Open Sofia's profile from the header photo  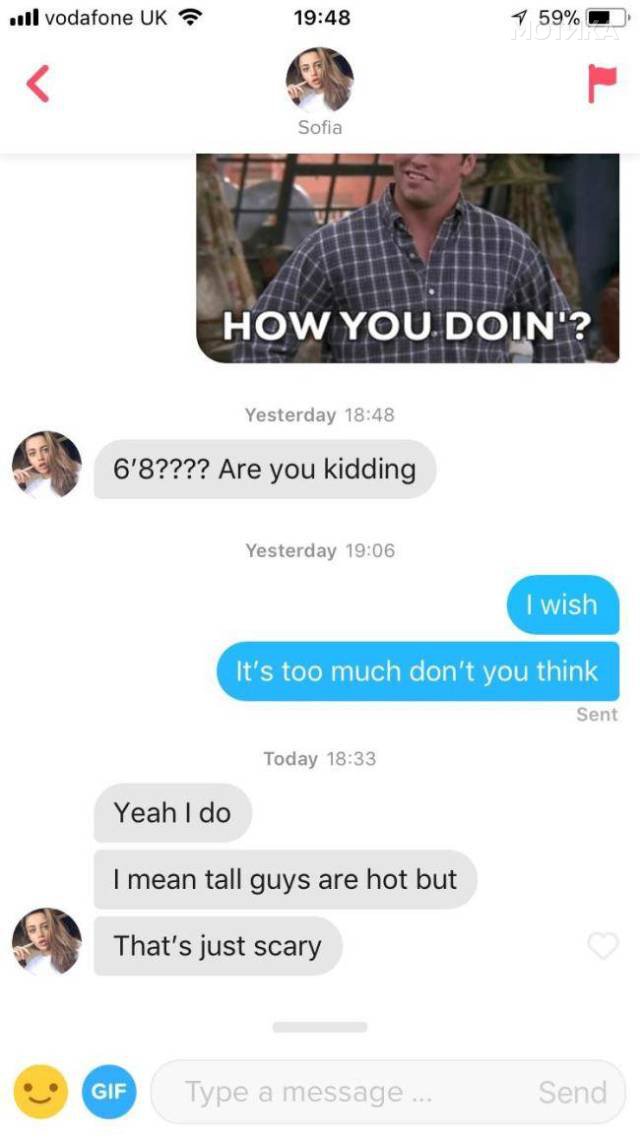pyautogui.click(x=319, y=80)
